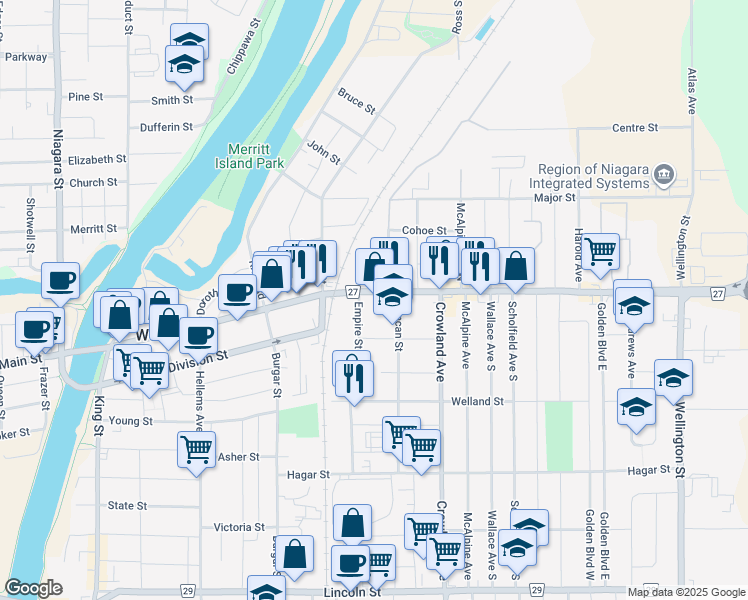Open the grocery cart marker near Asher St

tap(195, 449)
